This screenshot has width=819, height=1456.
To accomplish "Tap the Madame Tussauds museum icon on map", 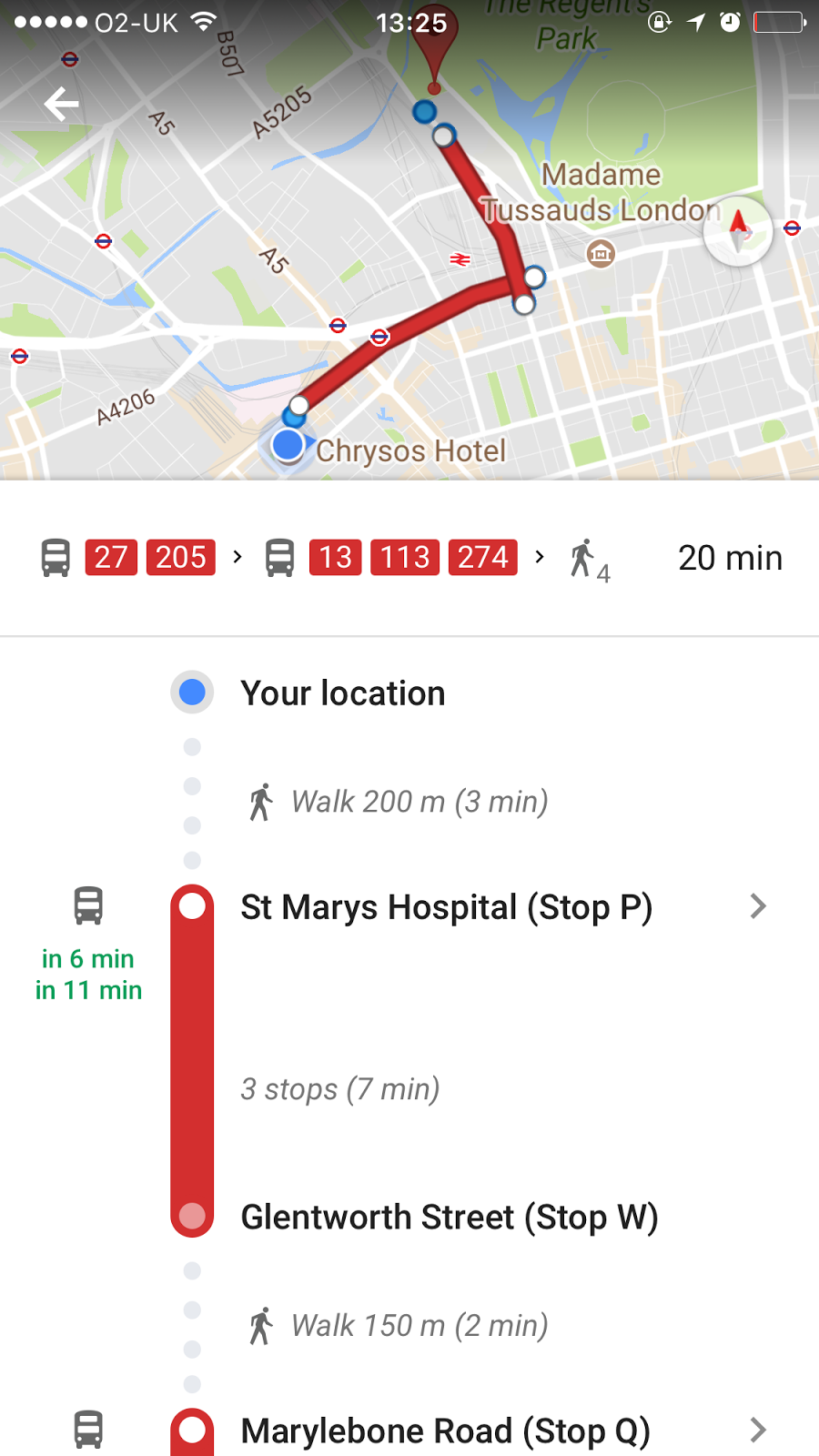I will (x=600, y=253).
